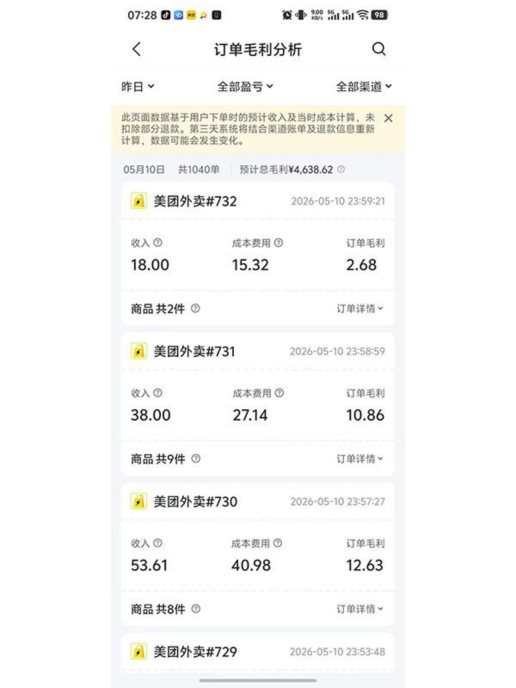516x688 pixels.
Task: Tap 成本费用 help icon in order #731
Action: pyautogui.click(x=280, y=393)
